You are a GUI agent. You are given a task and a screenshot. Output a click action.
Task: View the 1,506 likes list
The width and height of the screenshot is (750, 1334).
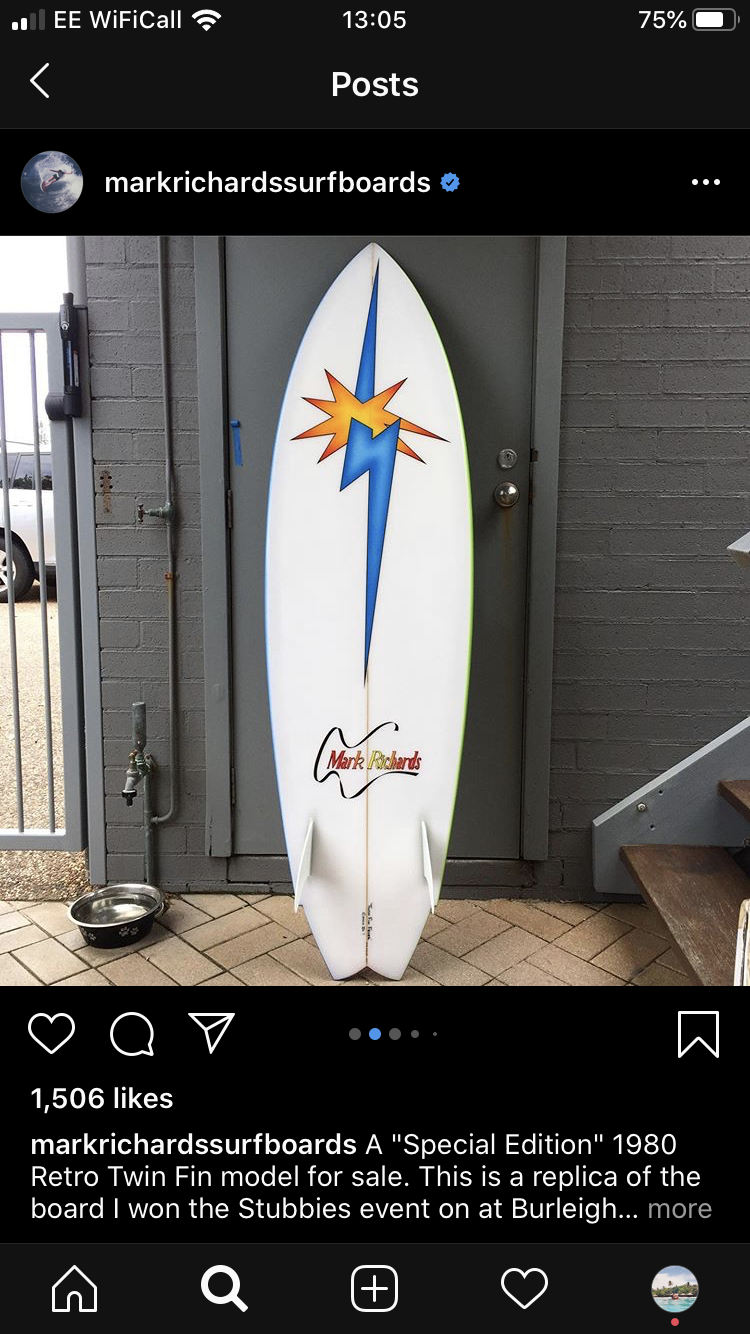[x=102, y=1098]
